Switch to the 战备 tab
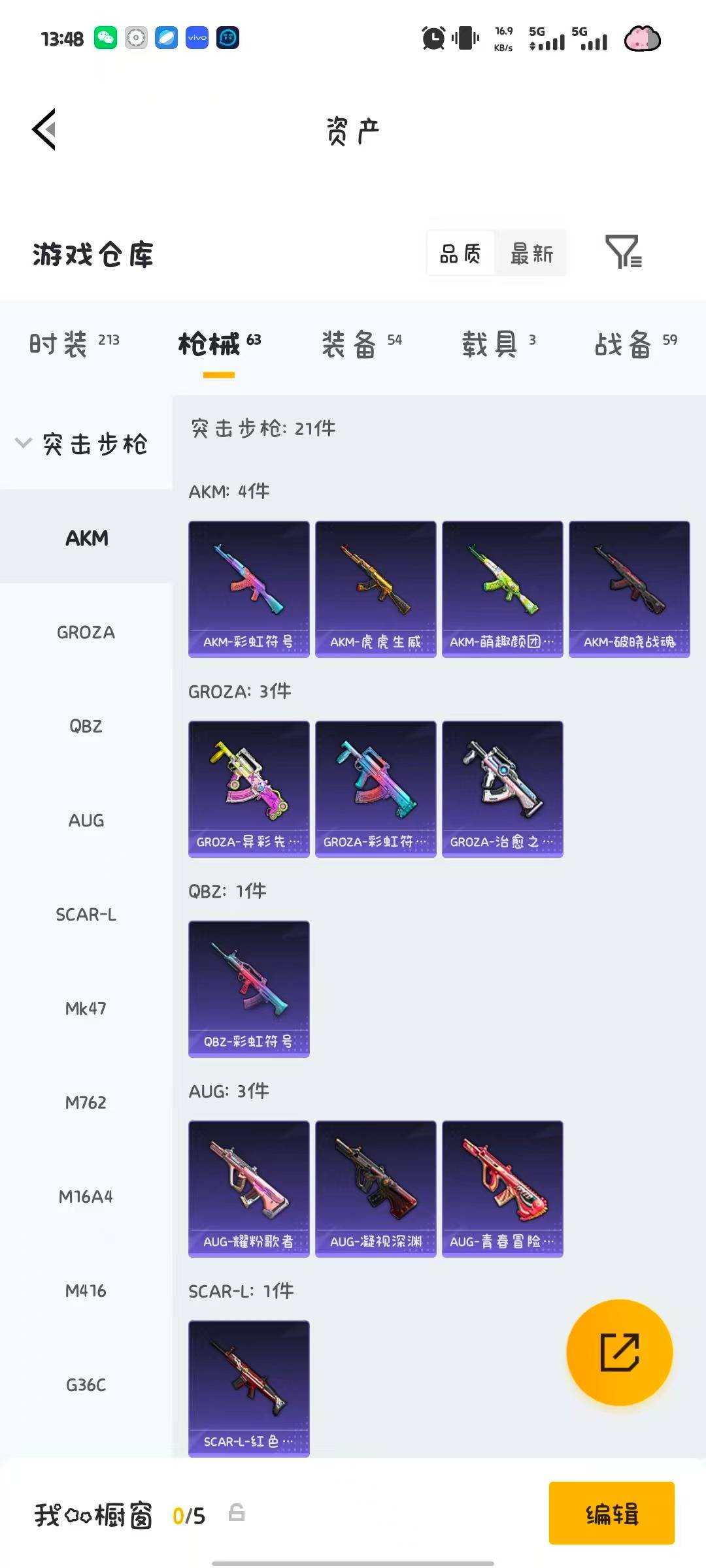This screenshot has height=1568, width=706. [635, 344]
